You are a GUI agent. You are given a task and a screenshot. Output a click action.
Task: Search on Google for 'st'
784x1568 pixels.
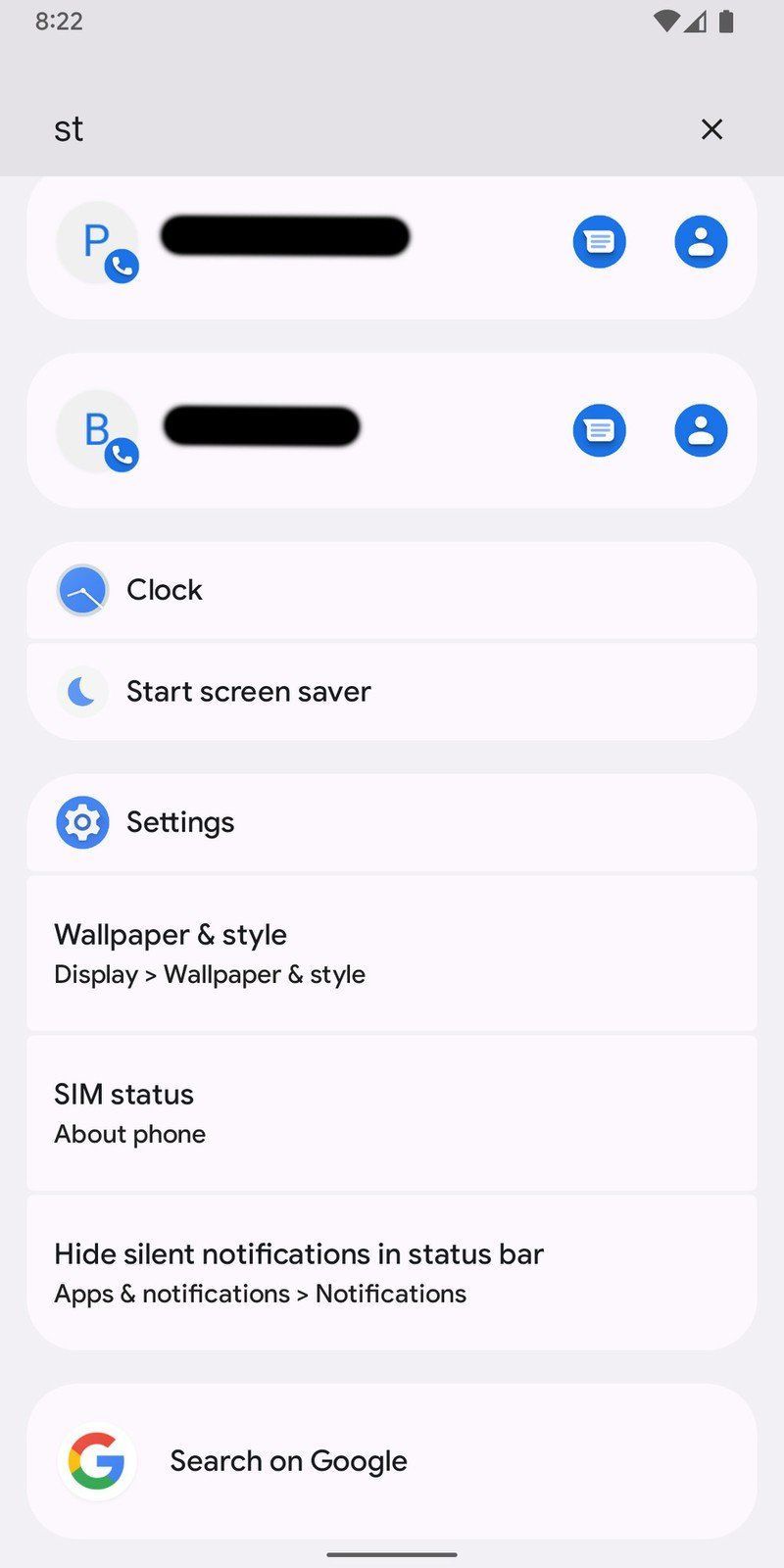pos(288,1460)
